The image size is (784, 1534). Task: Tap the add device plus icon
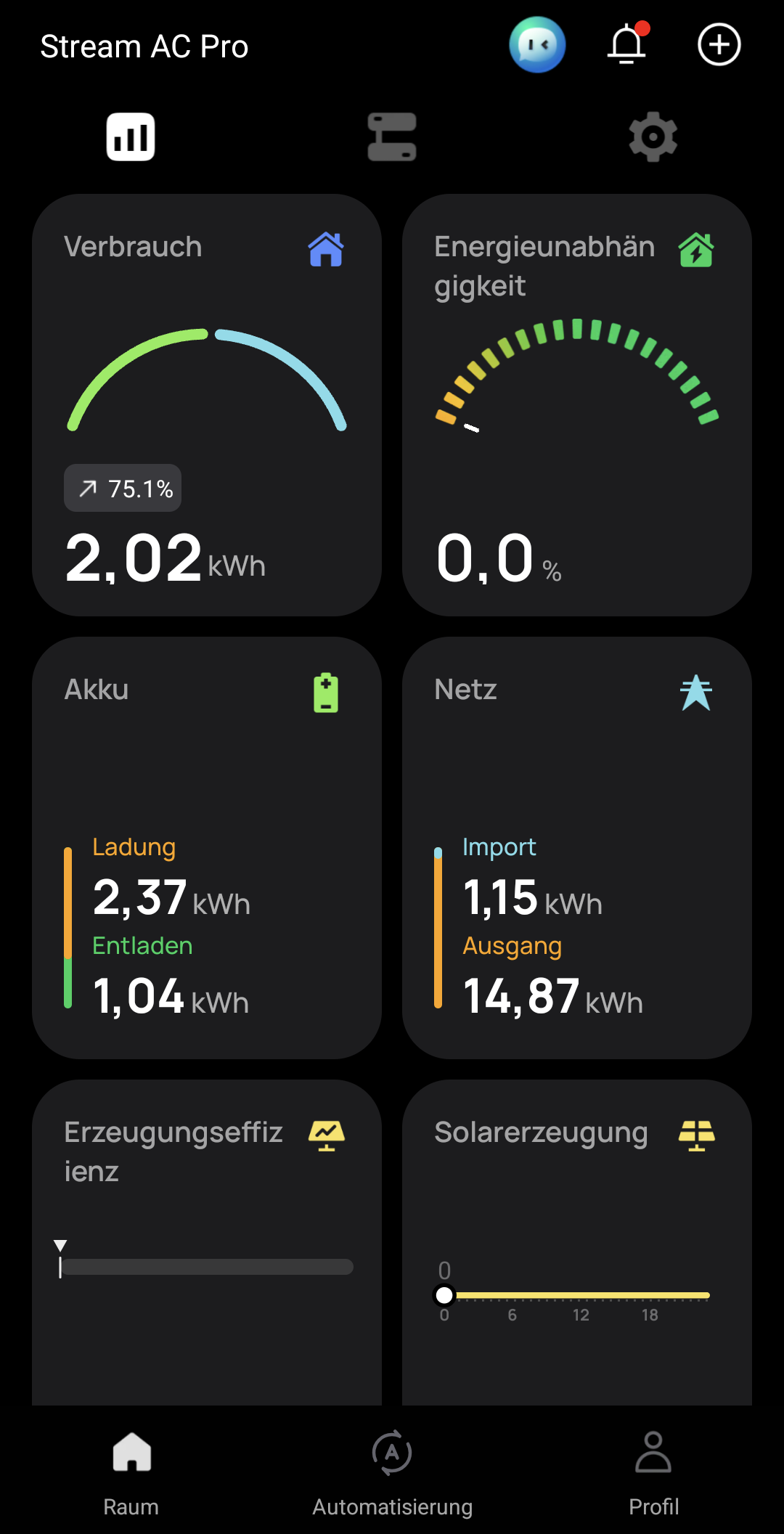(719, 44)
